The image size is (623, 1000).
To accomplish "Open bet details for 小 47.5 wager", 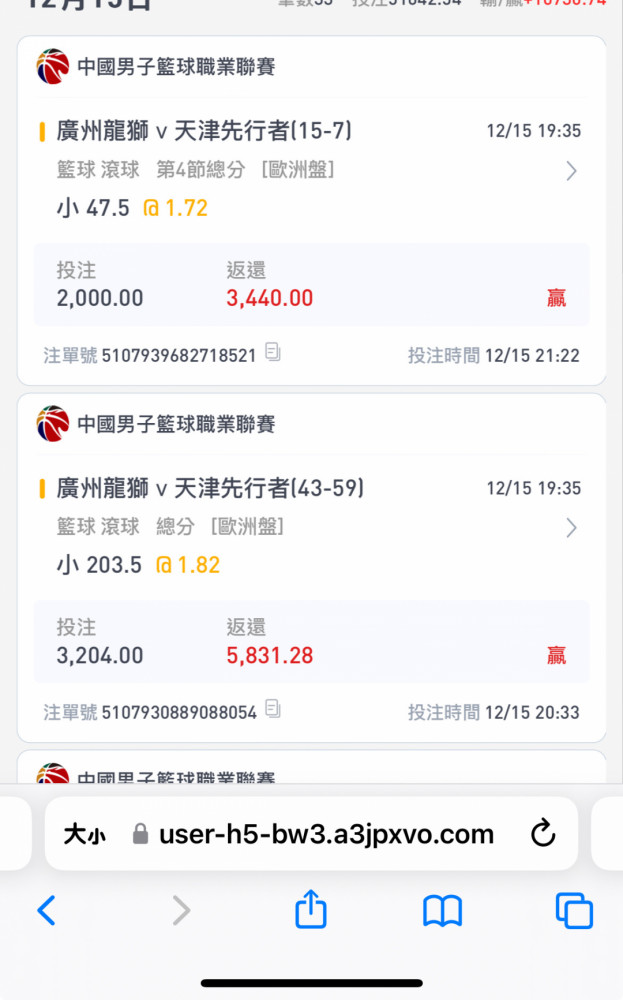I will (x=571, y=171).
